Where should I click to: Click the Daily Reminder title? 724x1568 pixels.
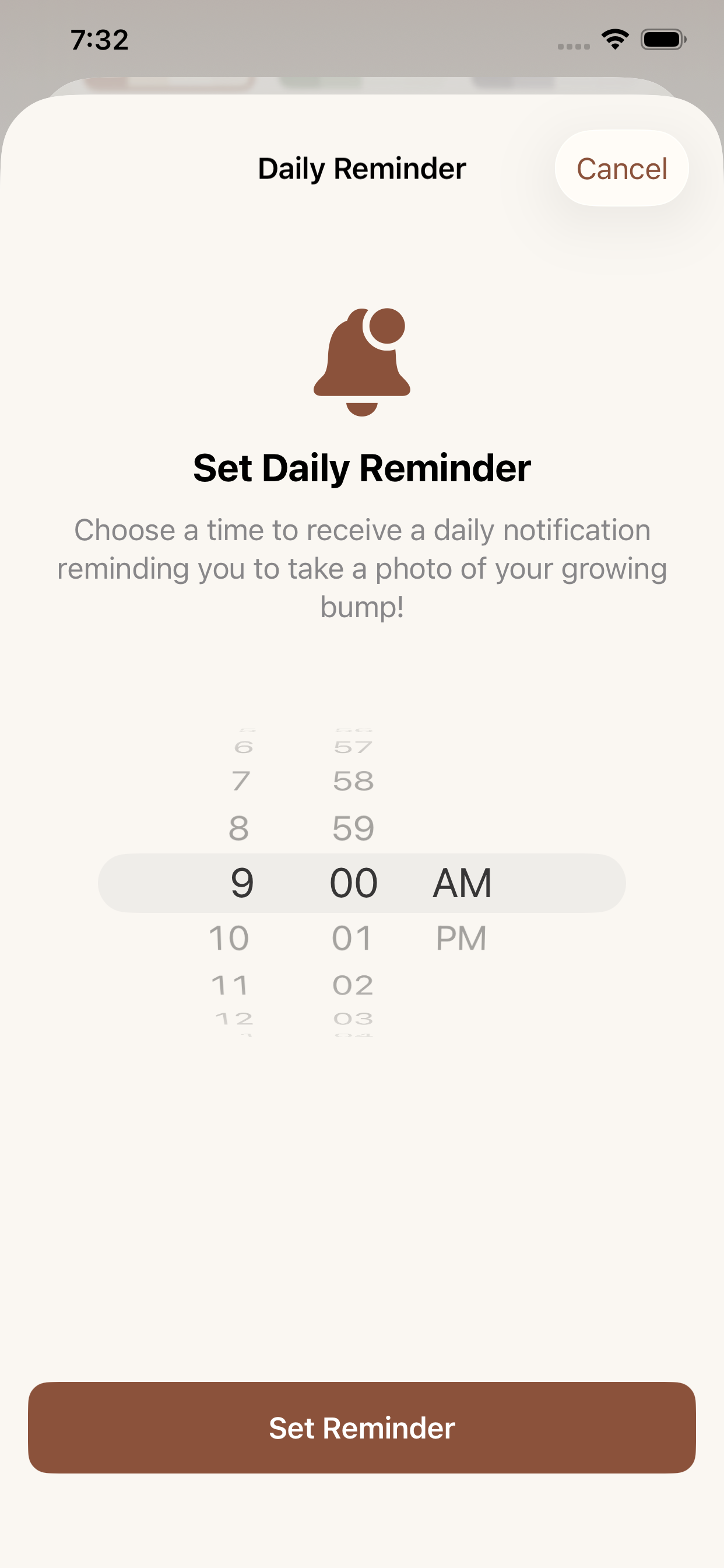click(x=361, y=169)
